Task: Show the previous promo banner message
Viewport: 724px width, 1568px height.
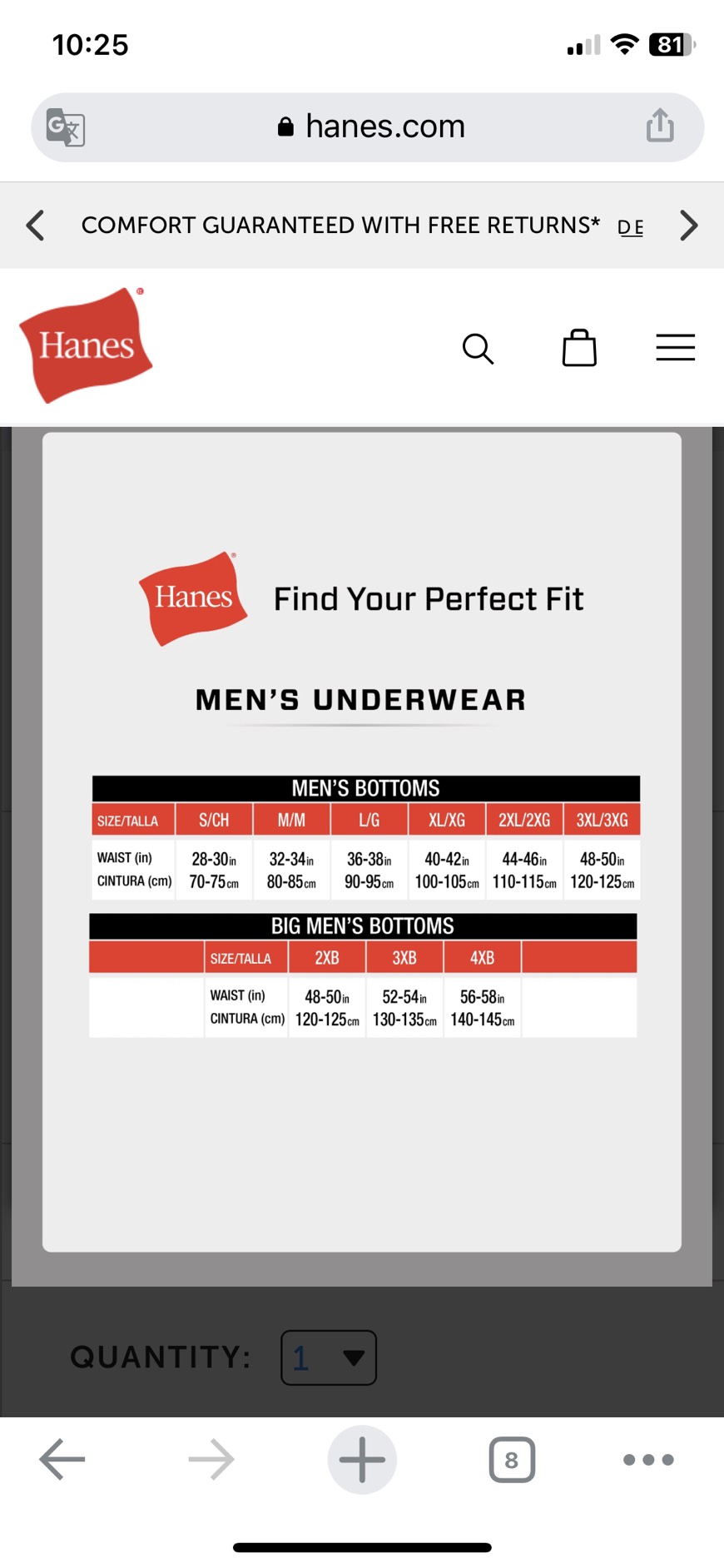Action: [35, 226]
